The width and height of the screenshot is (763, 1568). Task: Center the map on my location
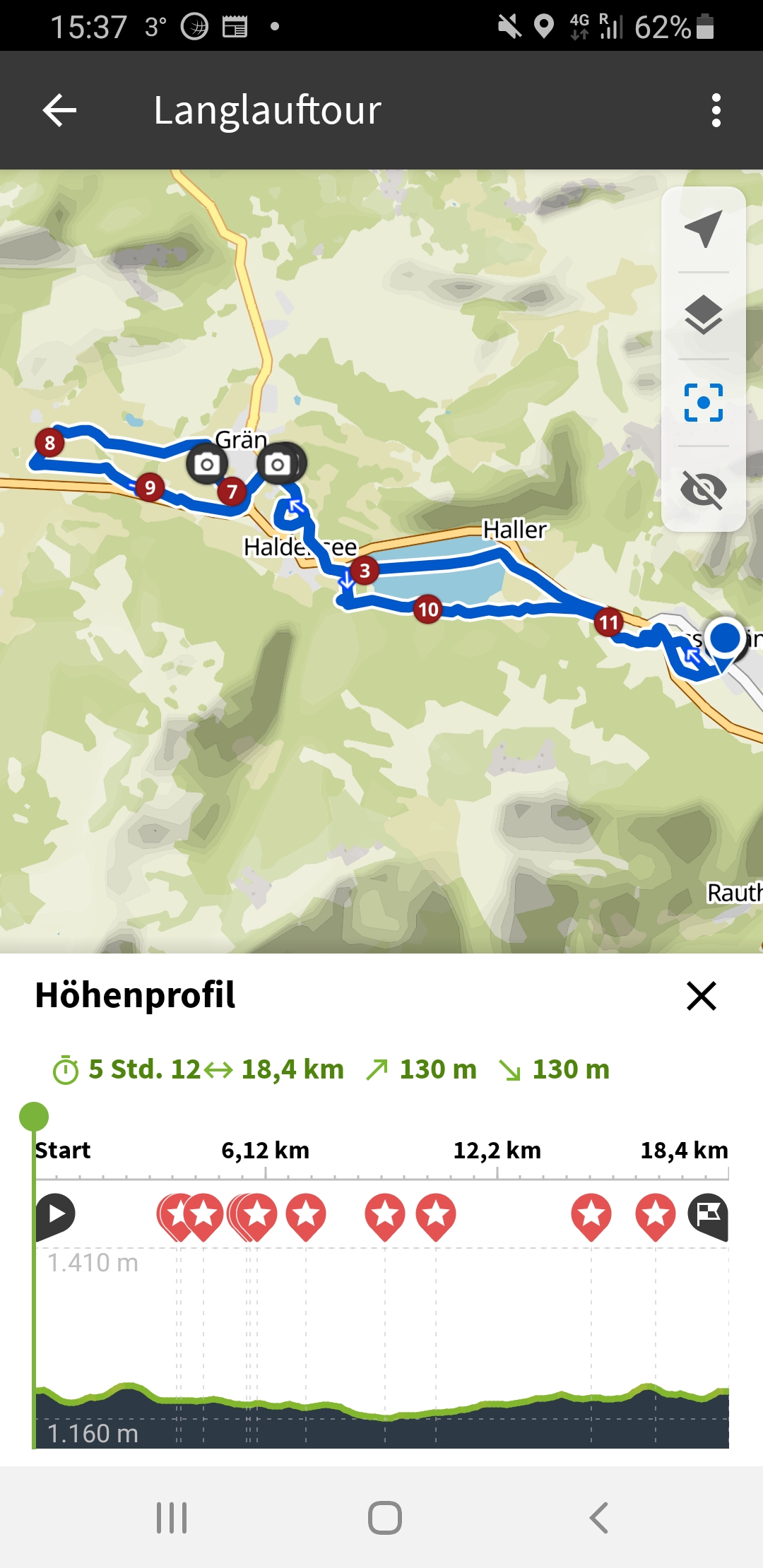(704, 229)
